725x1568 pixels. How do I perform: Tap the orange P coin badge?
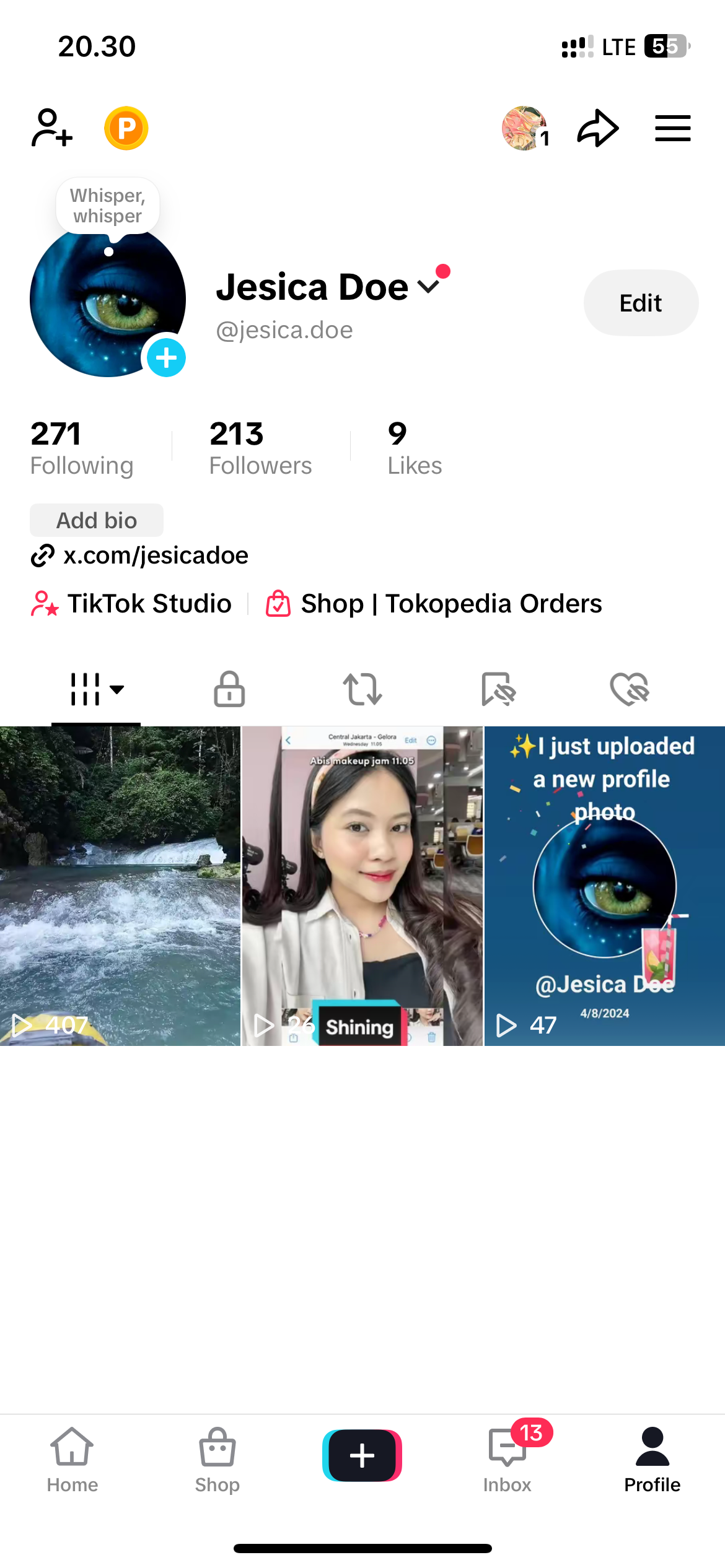[x=126, y=128]
